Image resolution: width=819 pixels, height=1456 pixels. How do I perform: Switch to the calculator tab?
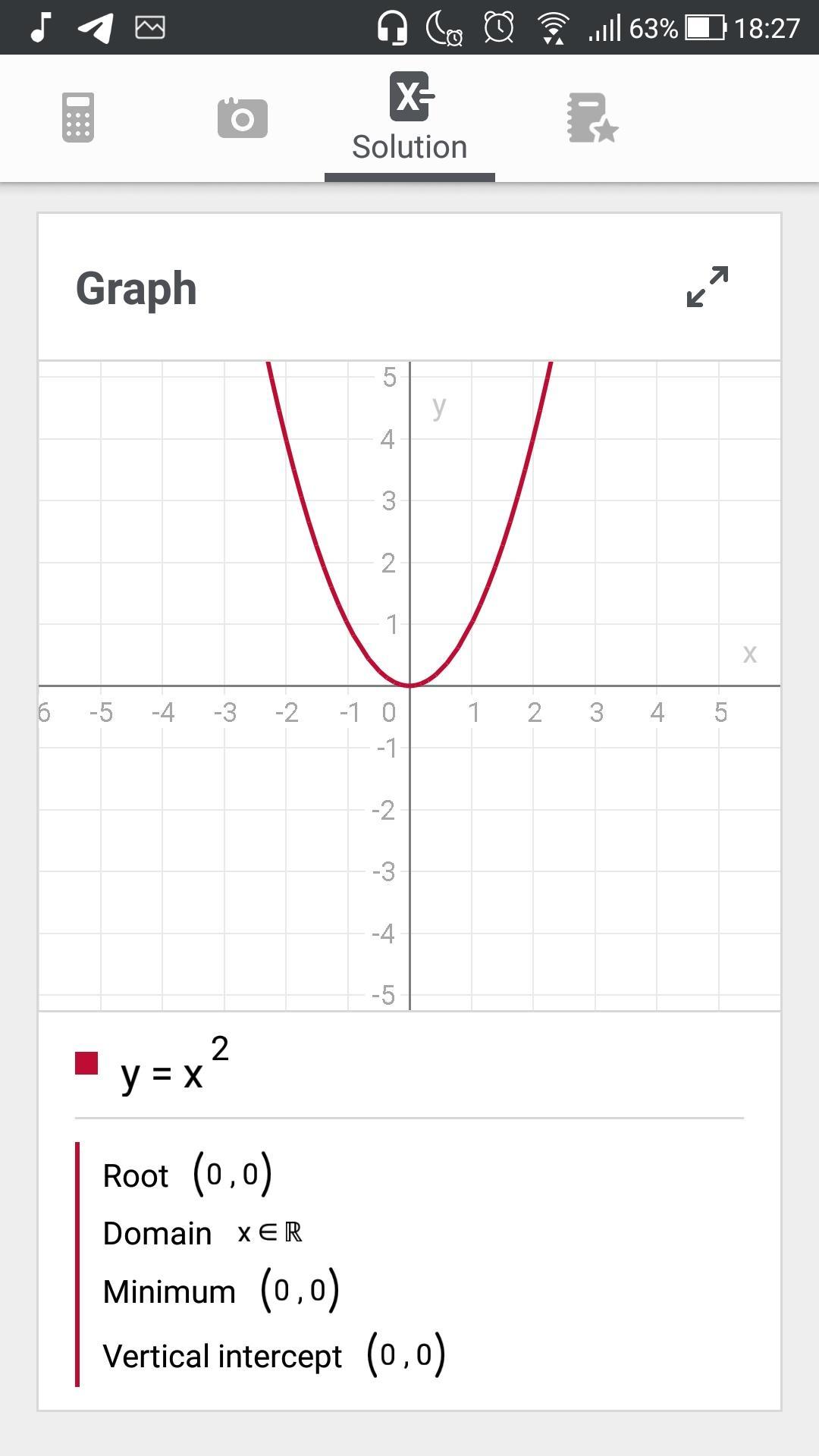pyautogui.click(x=77, y=118)
